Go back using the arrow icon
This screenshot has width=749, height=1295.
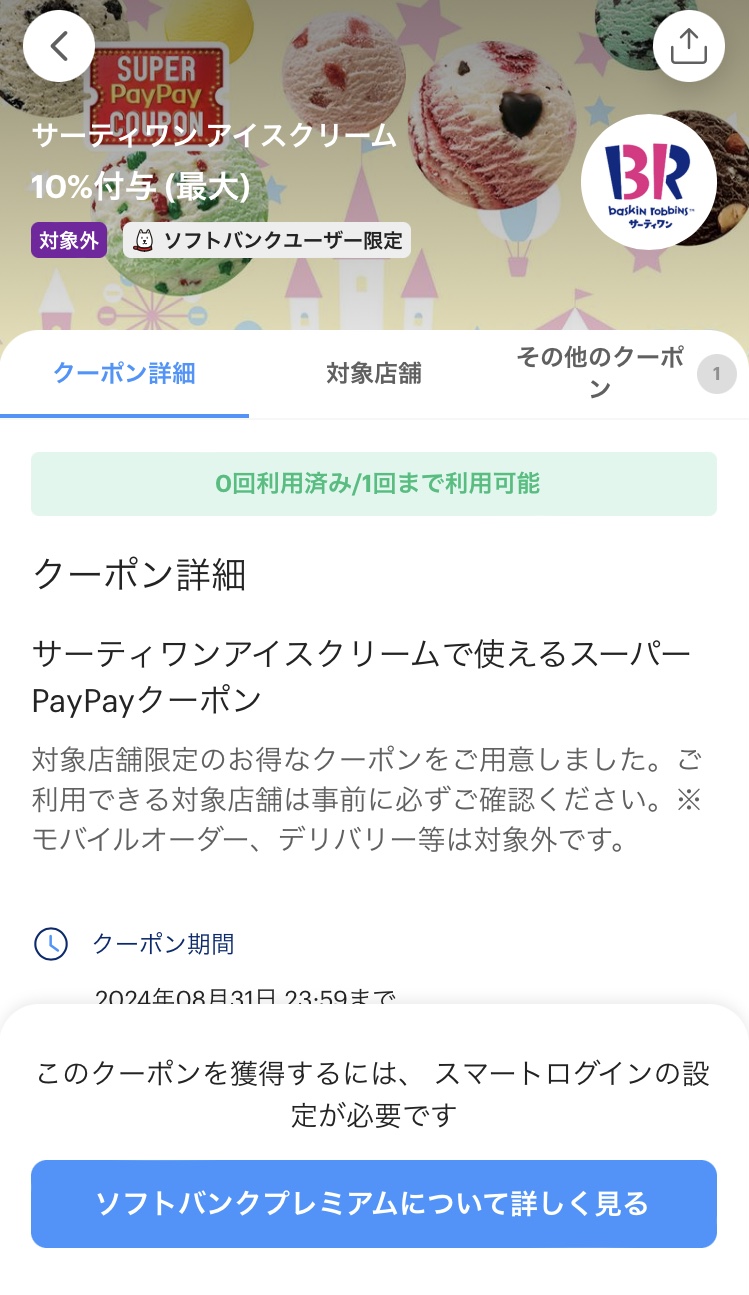(x=59, y=46)
